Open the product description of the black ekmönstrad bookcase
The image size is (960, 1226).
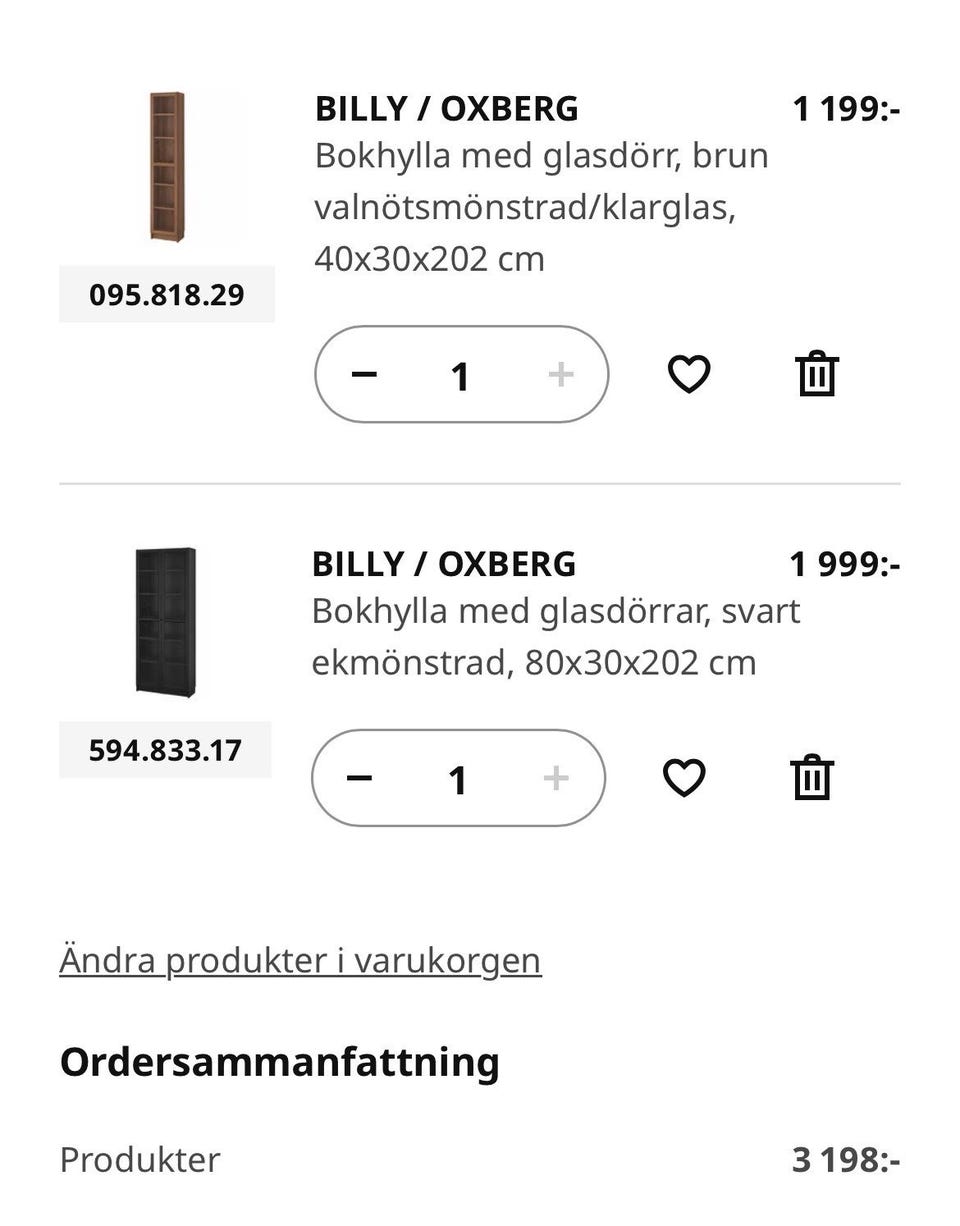point(556,635)
